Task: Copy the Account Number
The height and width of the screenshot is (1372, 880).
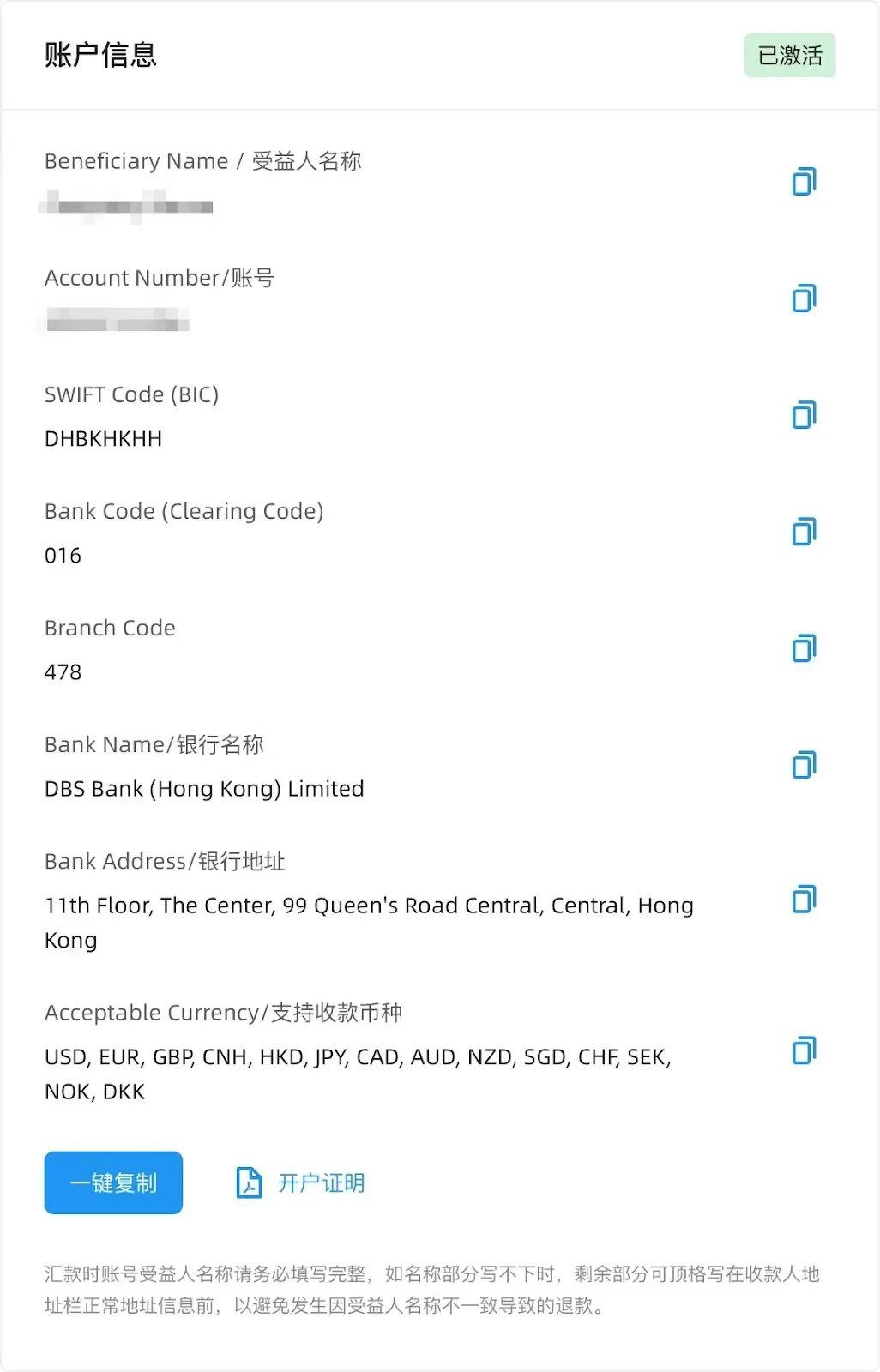Action: [804, 298]
